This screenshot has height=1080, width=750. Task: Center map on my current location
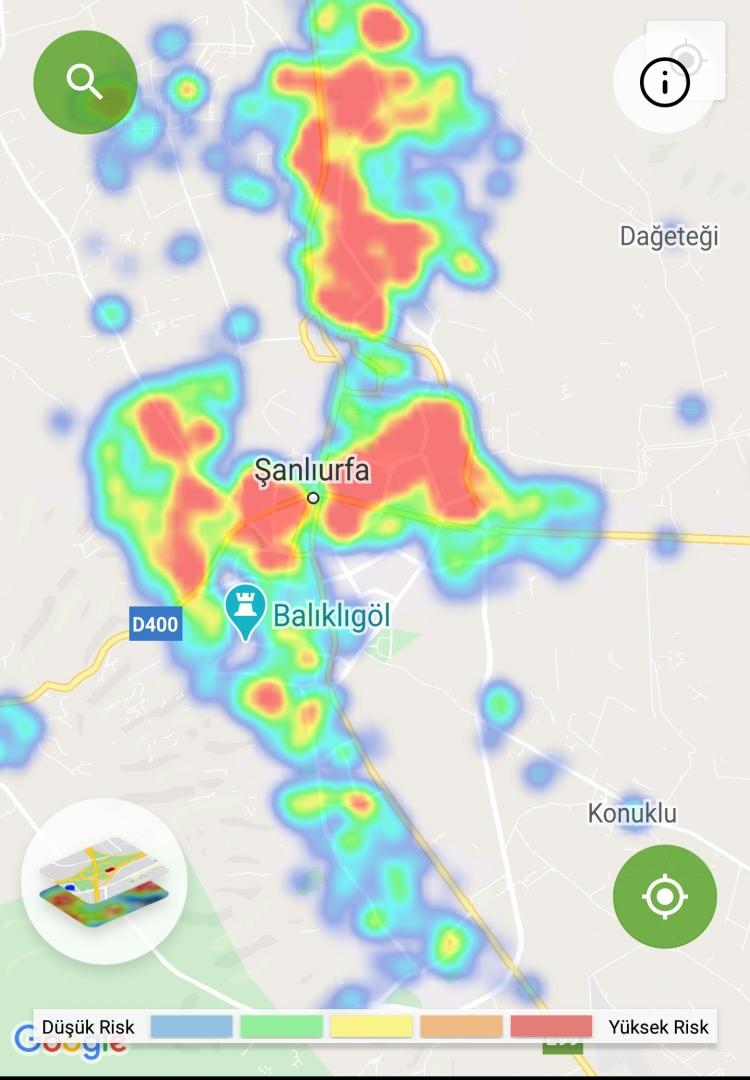pyautogui.click(x=665, y=897)
